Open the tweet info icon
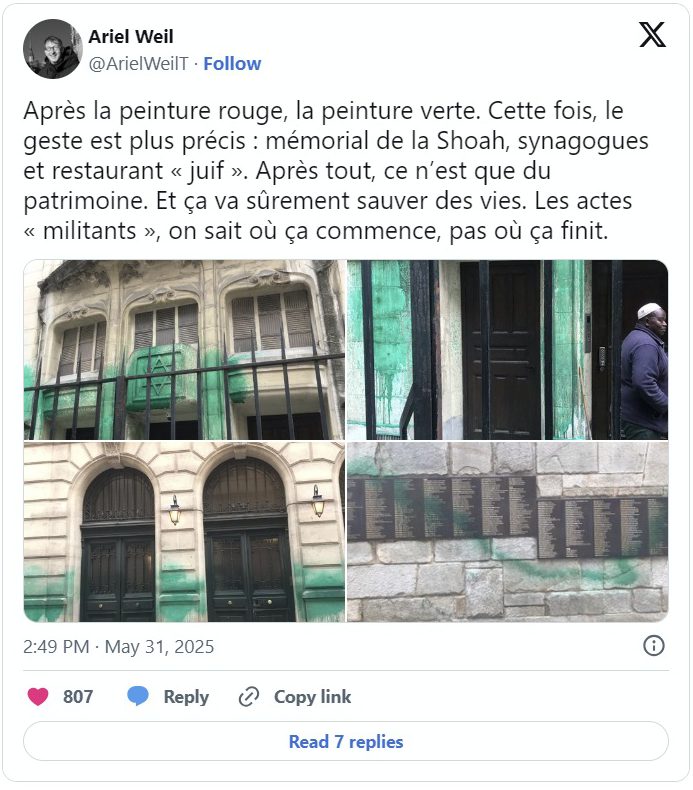The image size is (693, 790). tap(653, 646)
